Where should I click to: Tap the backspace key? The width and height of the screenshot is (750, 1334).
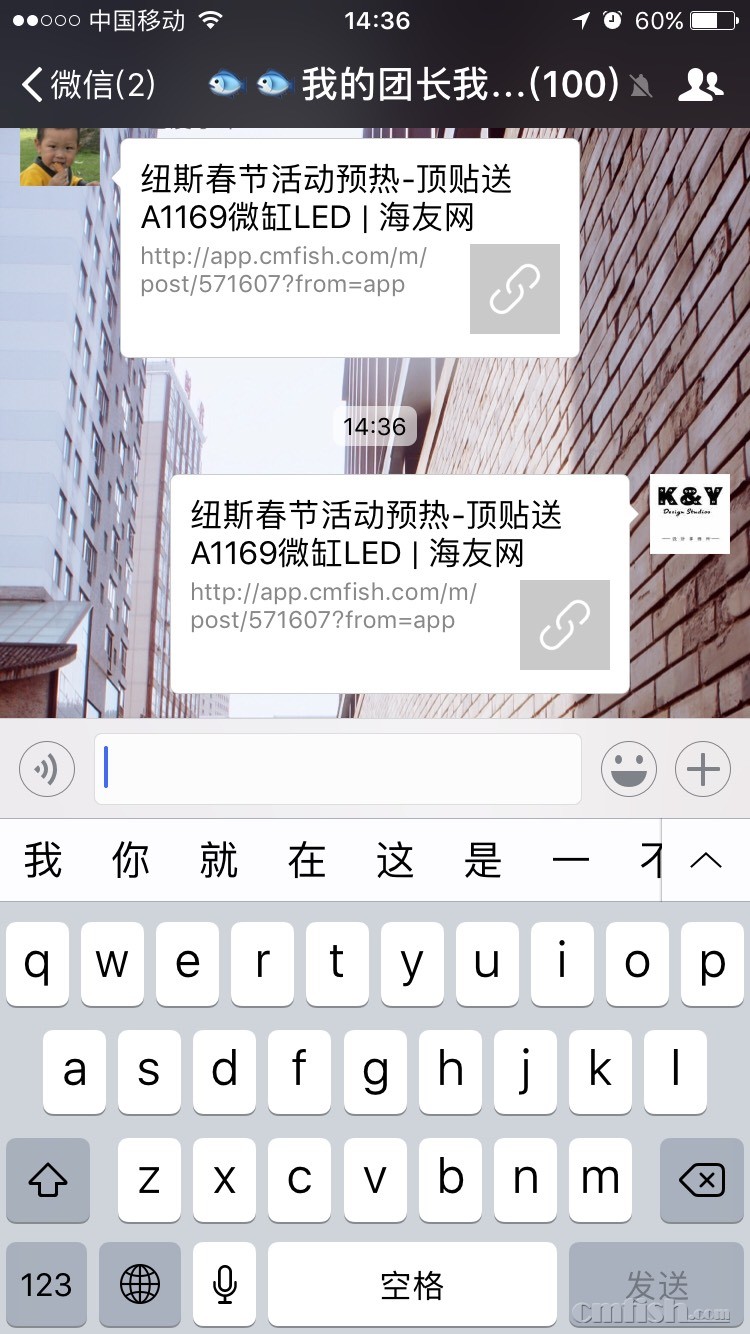pyautogui.click(x=702, y=1180)
